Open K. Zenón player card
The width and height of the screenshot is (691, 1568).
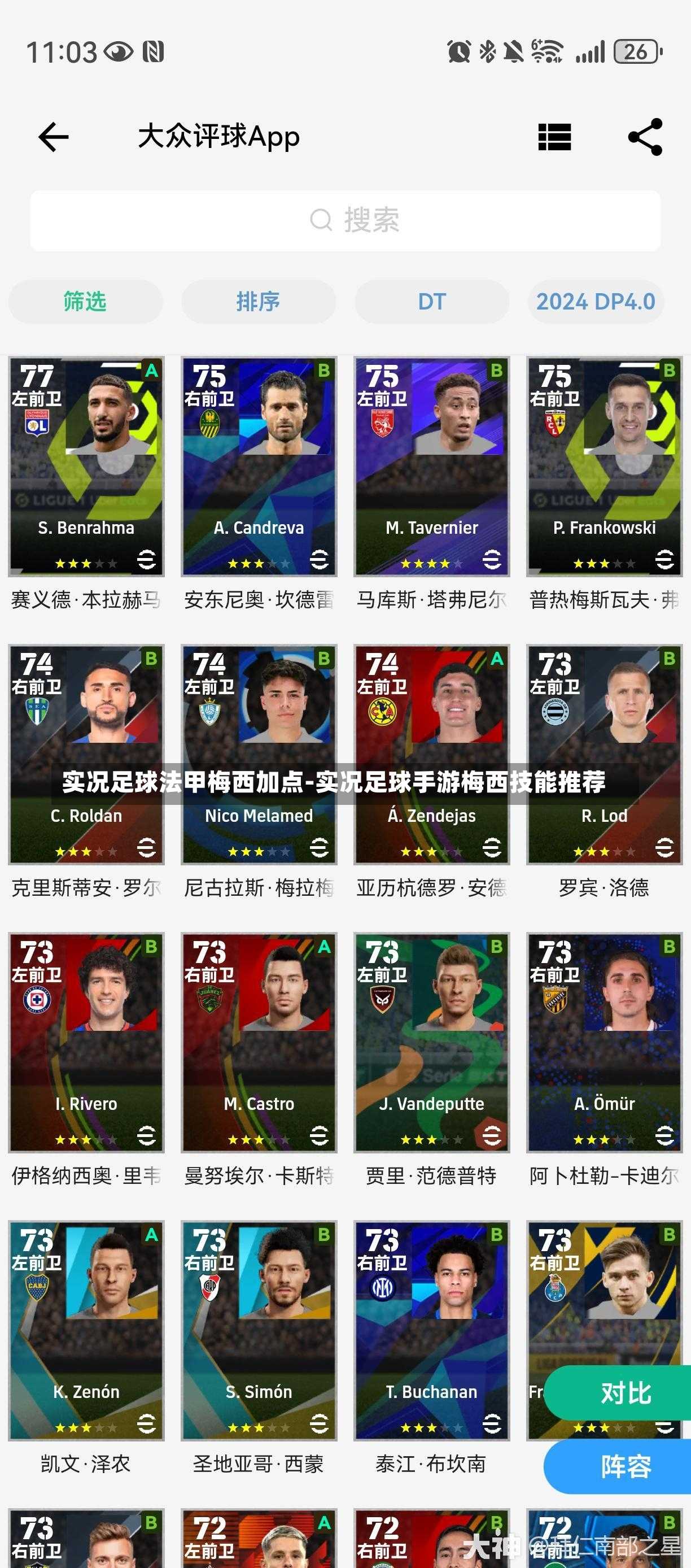[86, 1330]
